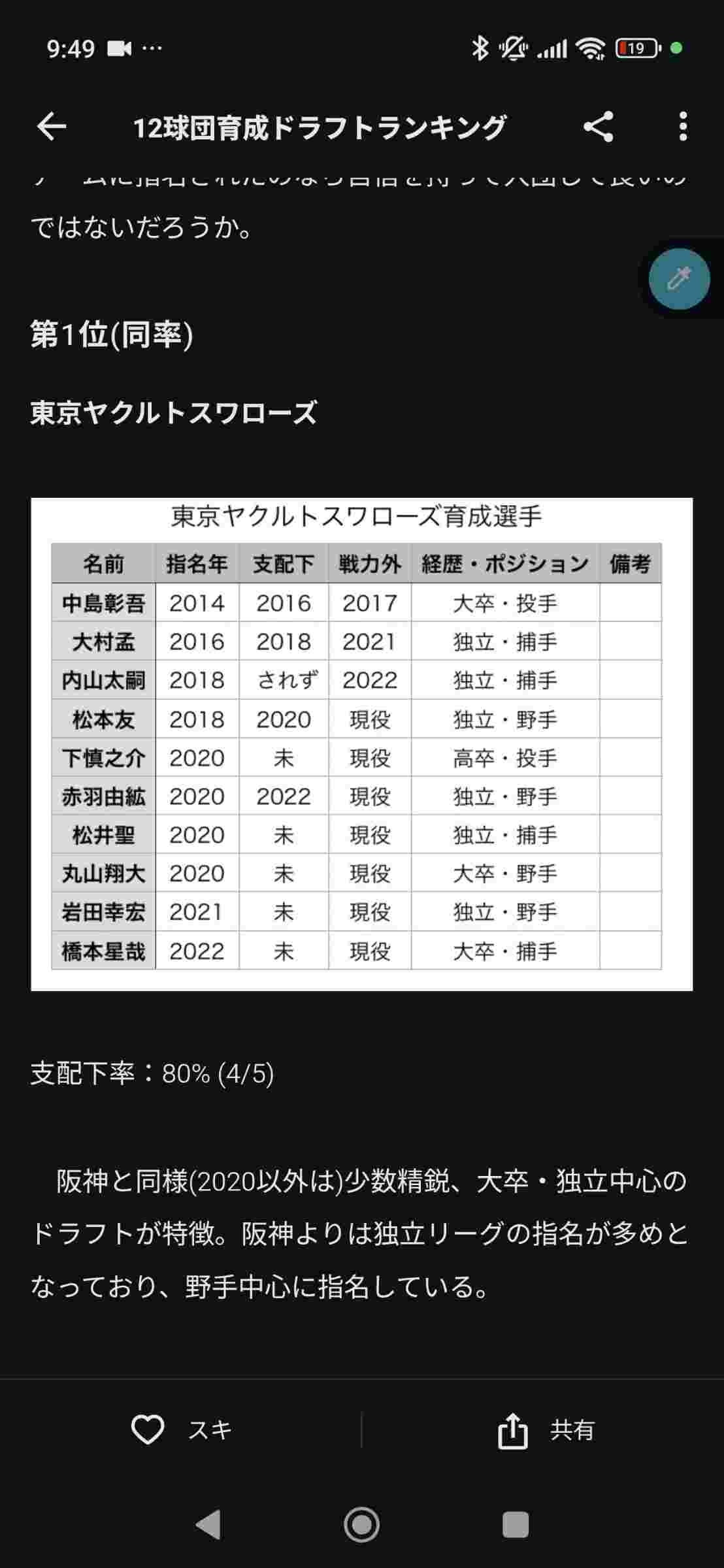Open the recent apps view
The image size is (724, 1568).
pos(515,1525)
